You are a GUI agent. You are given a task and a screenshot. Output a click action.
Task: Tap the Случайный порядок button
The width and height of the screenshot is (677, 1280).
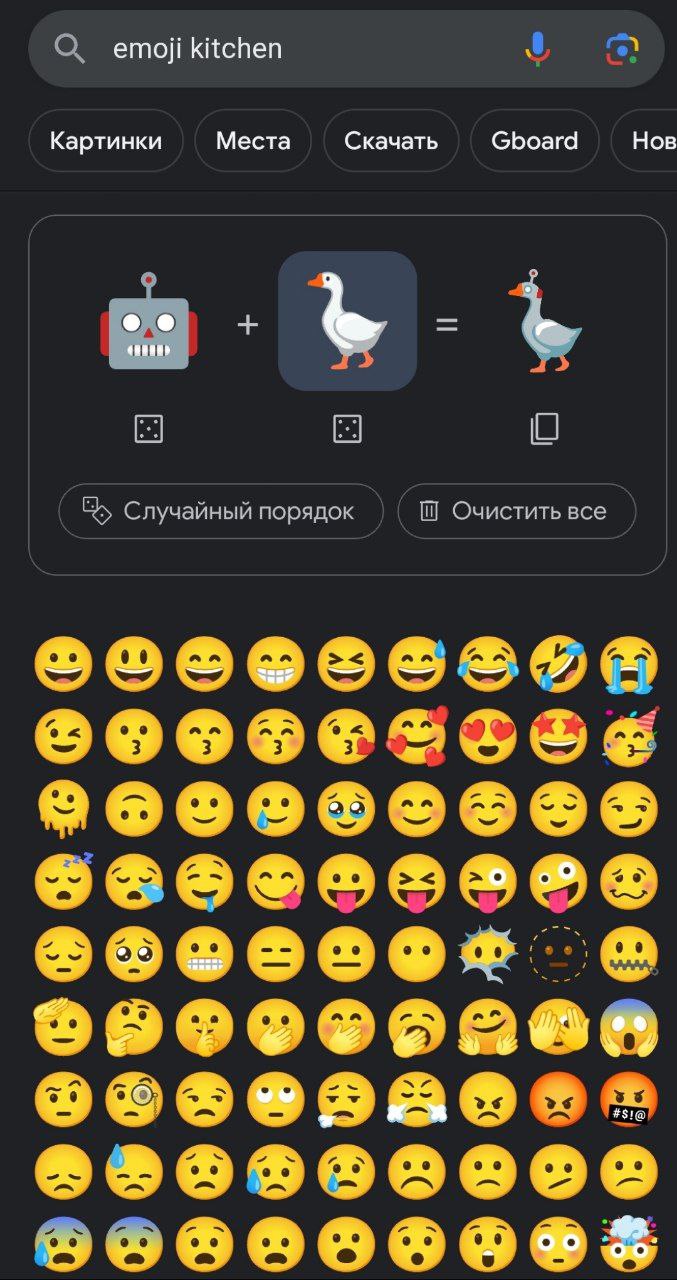tap(221, 511)
